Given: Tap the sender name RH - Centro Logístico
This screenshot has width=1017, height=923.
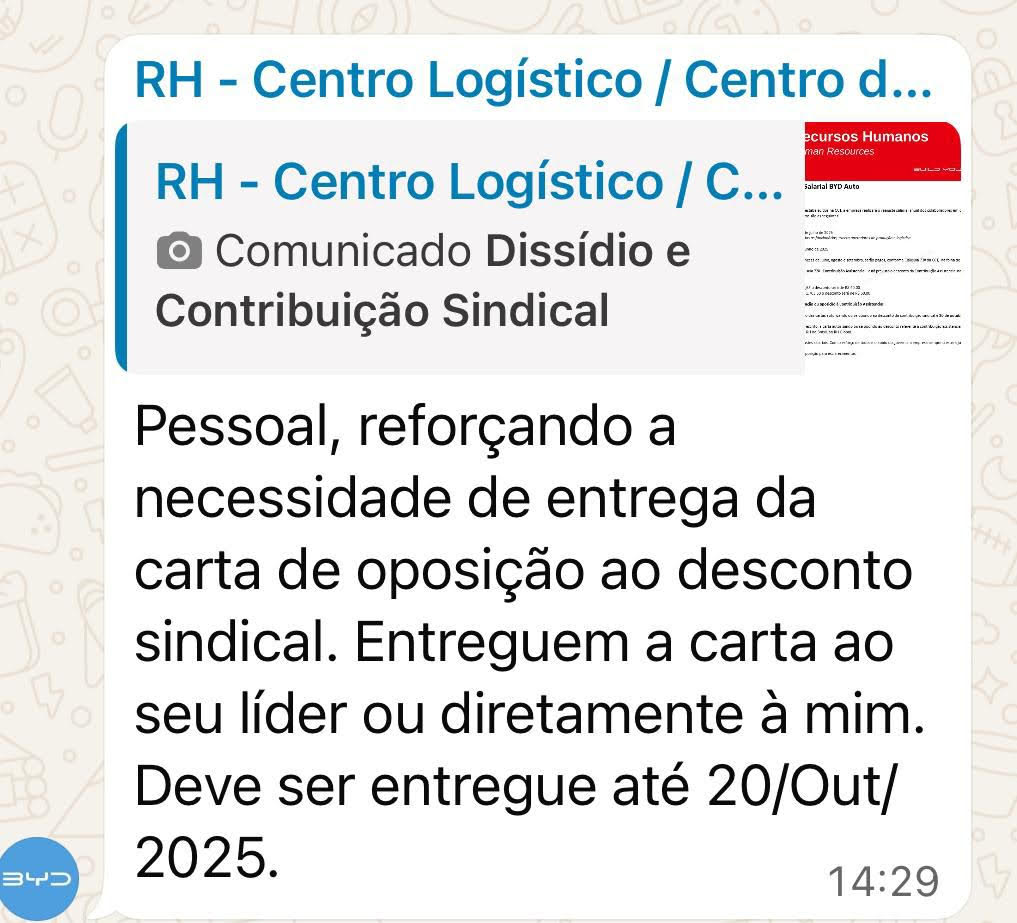Looking at the screenshot, I should tap(532, 81).
